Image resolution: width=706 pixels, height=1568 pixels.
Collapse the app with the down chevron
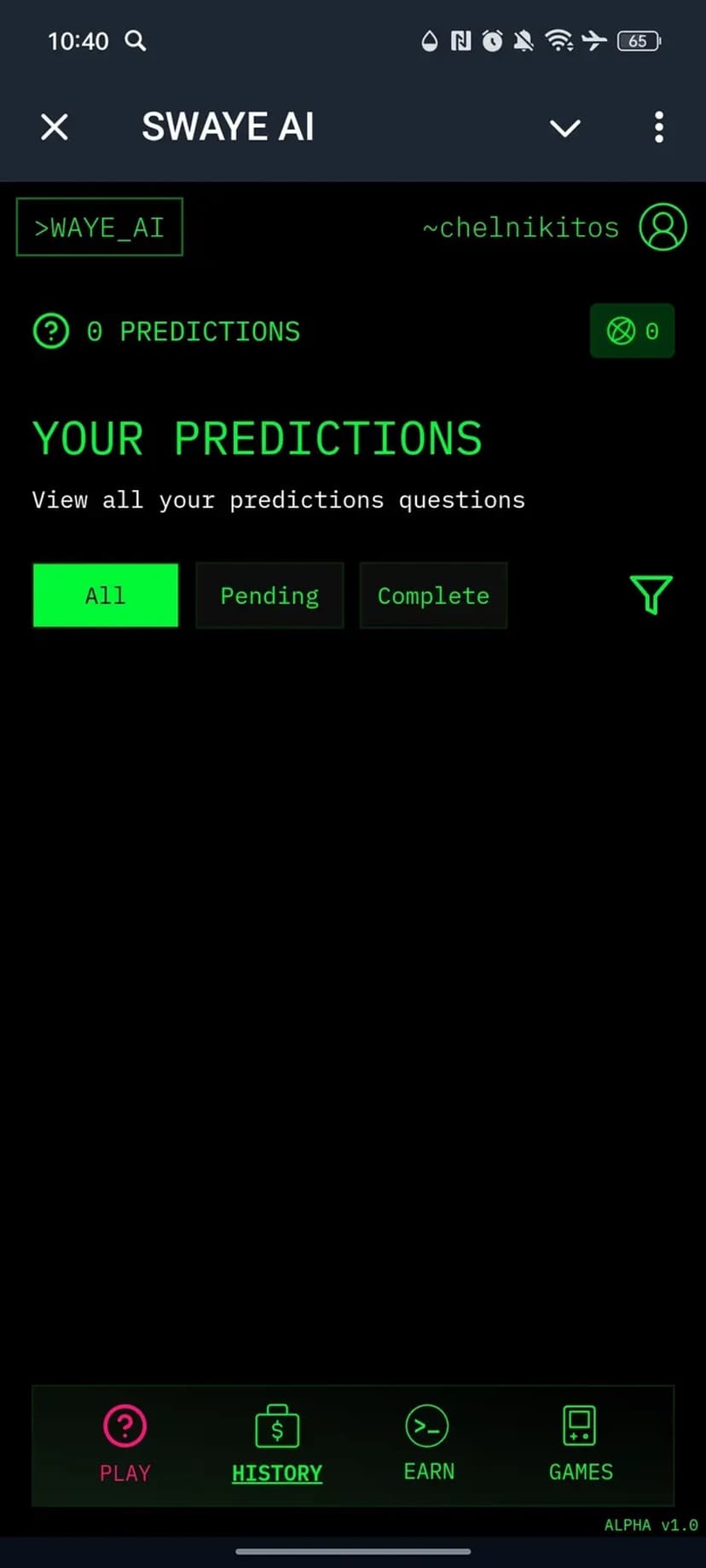tap(564, 128)
